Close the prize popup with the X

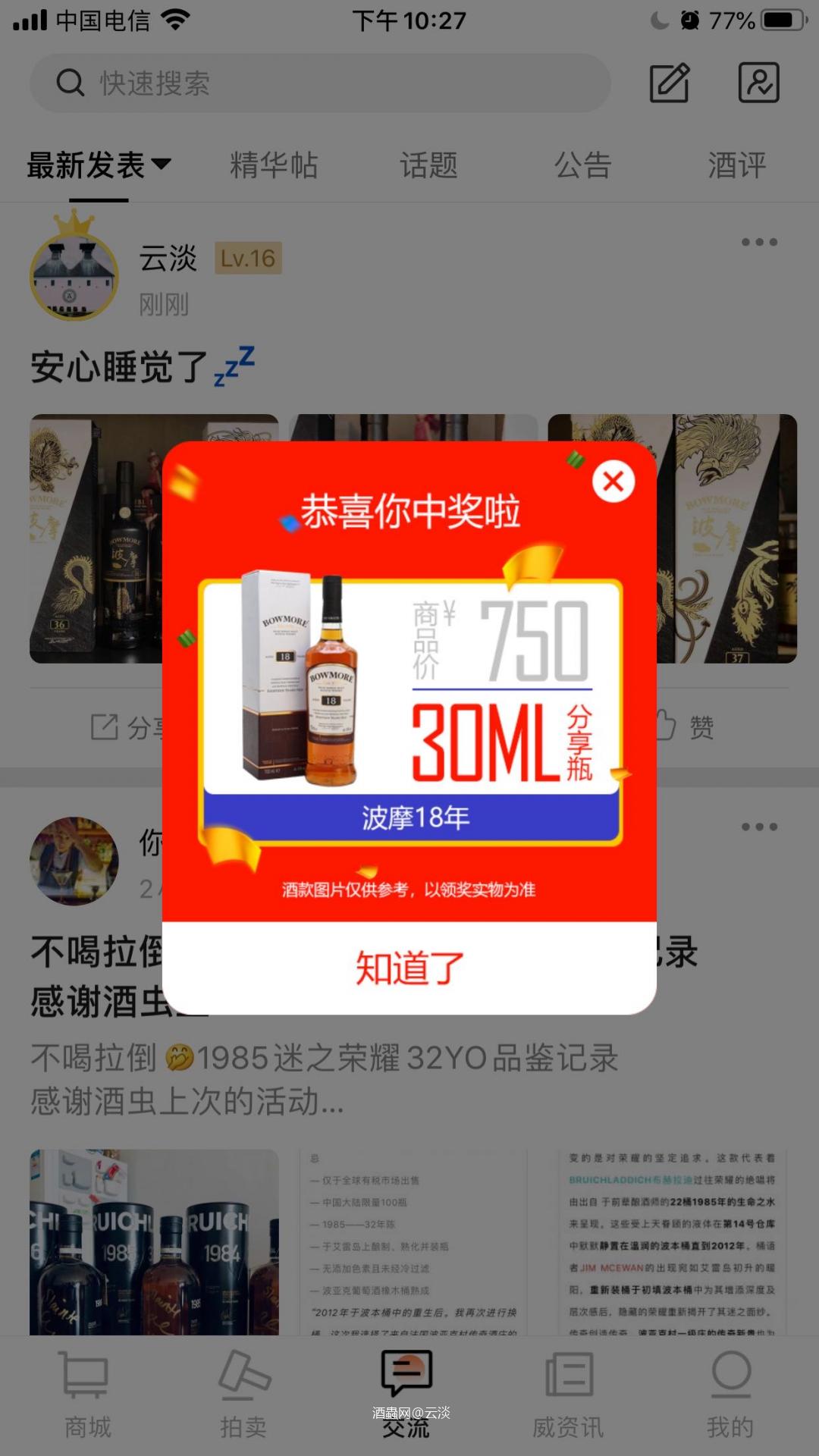614,481
